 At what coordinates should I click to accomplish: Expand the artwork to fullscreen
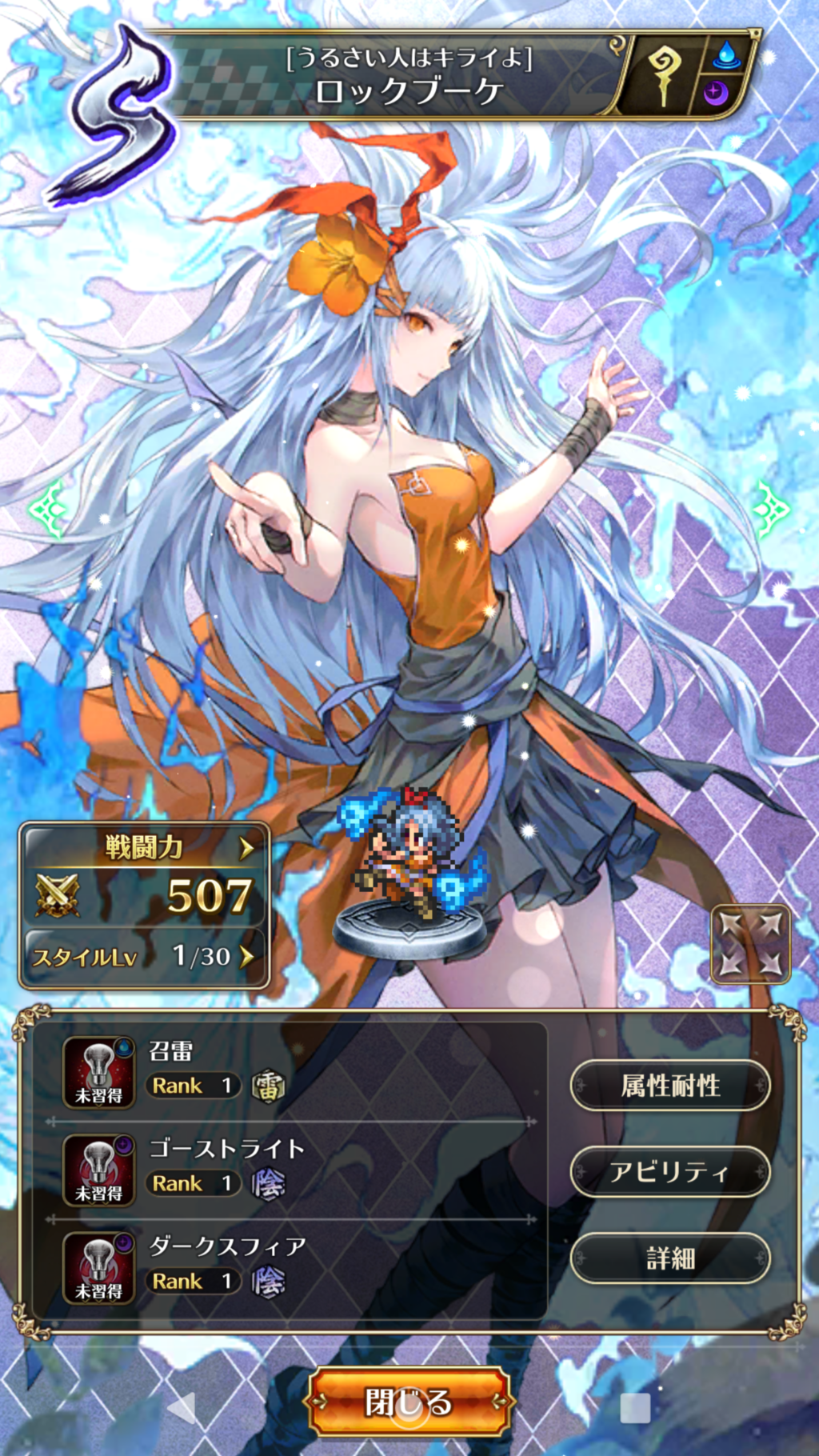click(749, 945)
